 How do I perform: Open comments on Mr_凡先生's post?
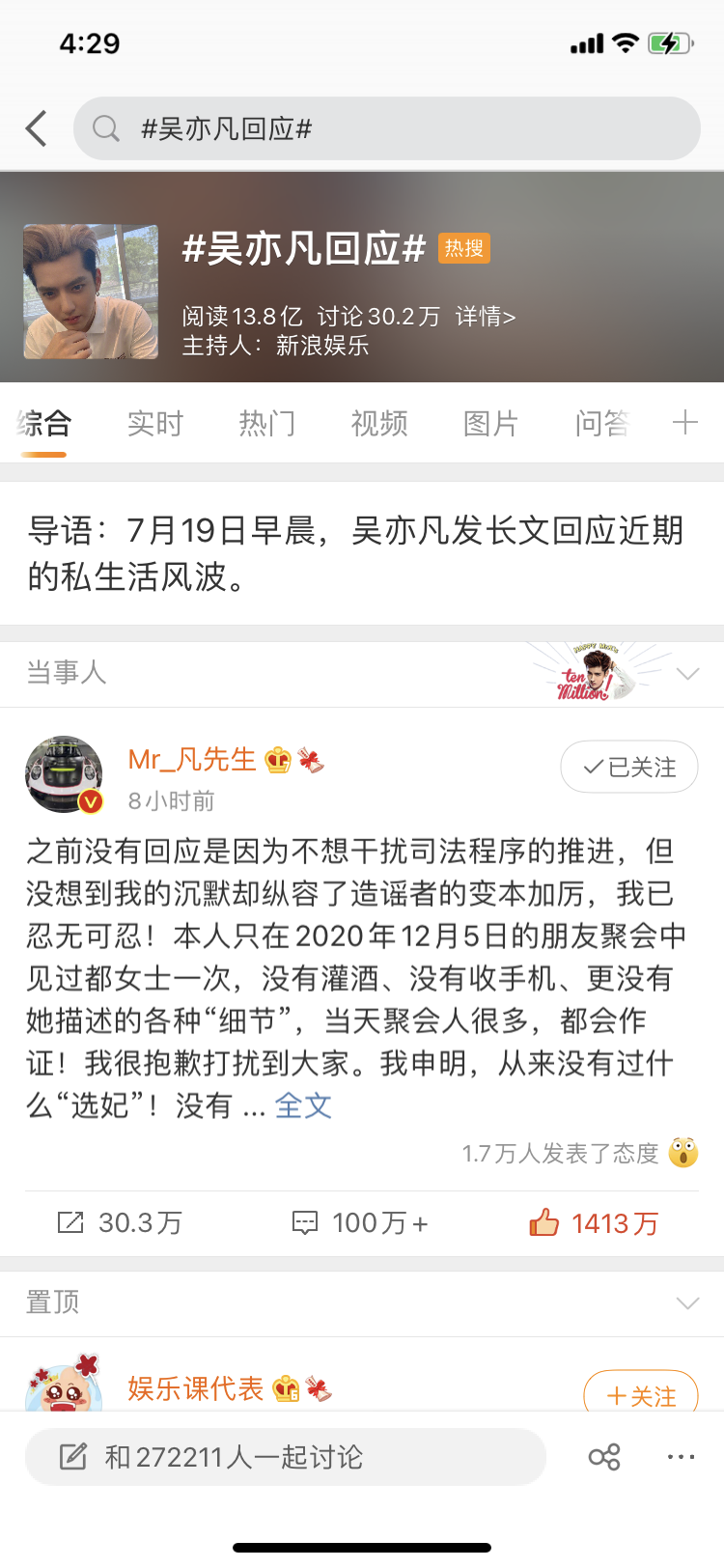pyautogui.click(x=360, y=1223)
